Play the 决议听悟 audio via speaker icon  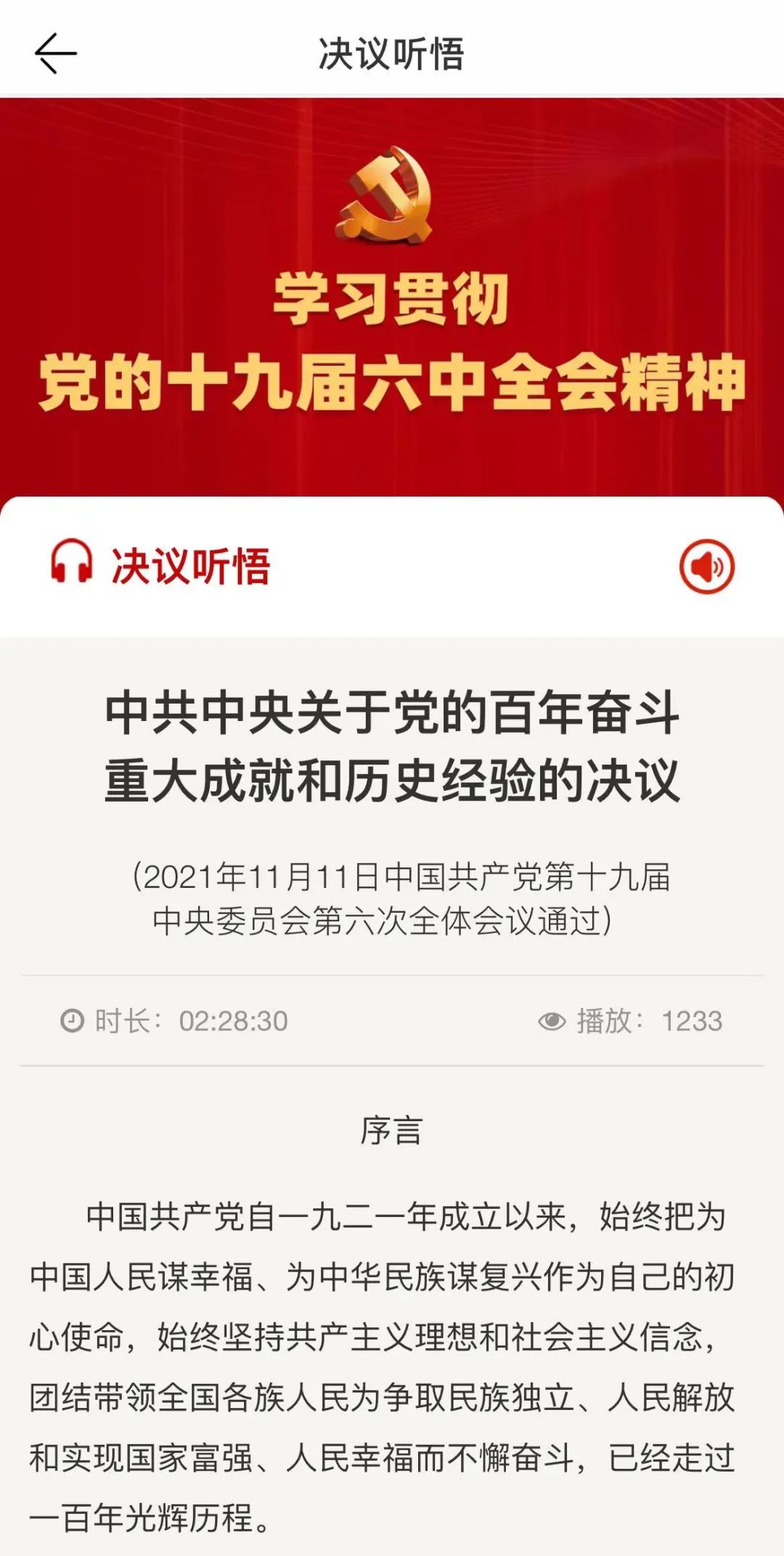coord(706,566)
